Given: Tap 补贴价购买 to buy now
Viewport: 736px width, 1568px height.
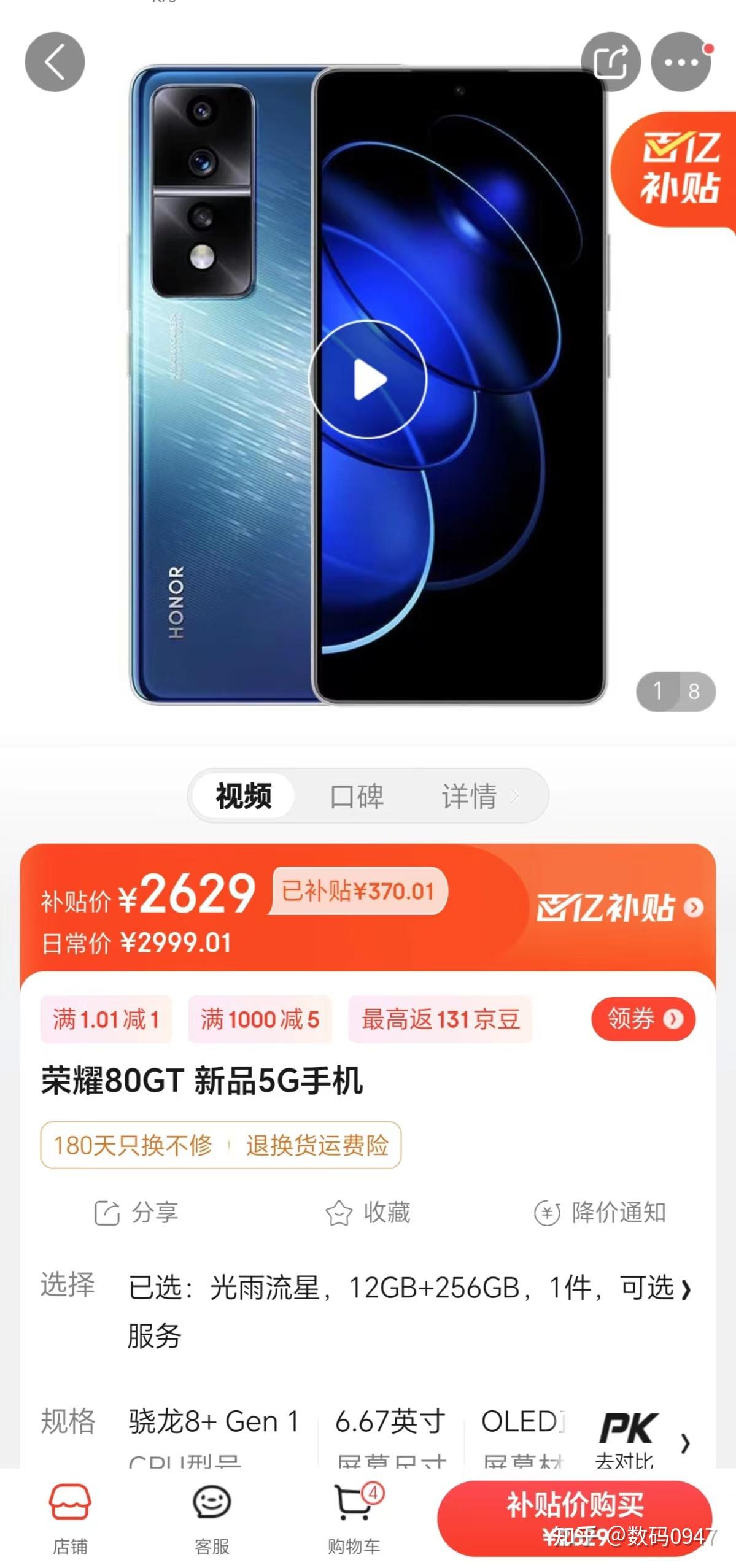Looking at the screenshot, I should coord(576,1510).
